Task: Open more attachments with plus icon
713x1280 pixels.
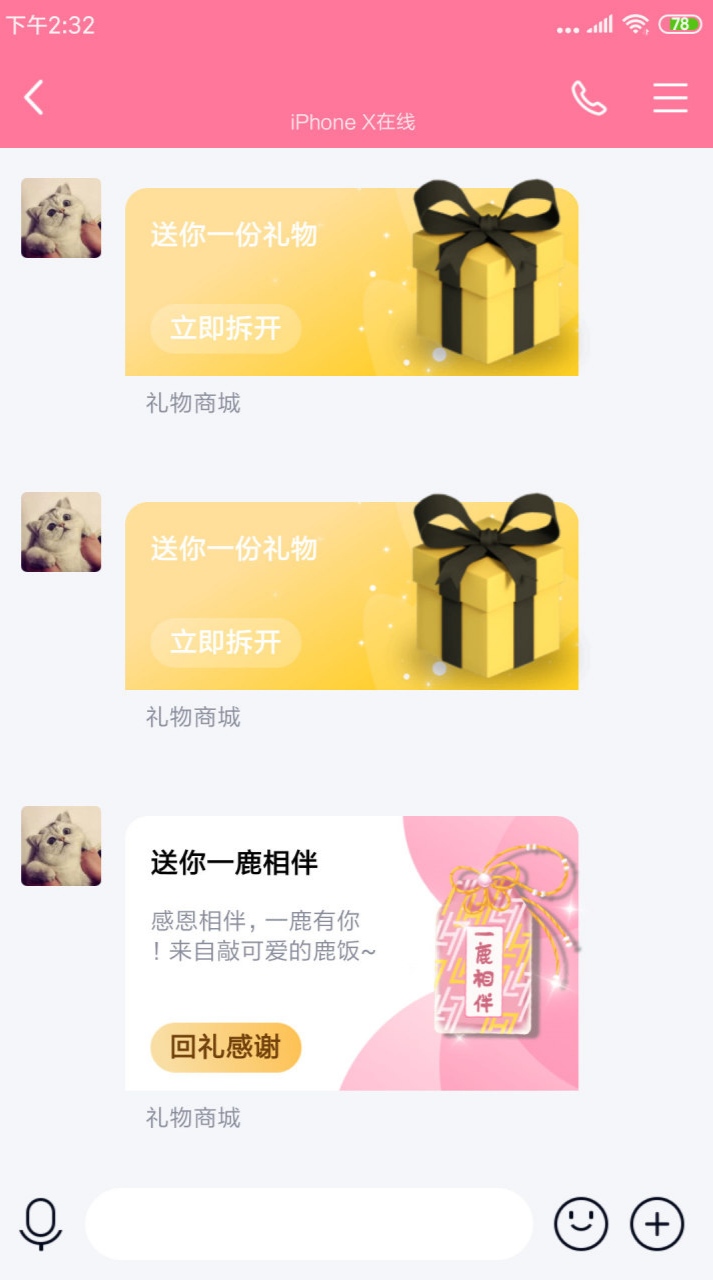Action: click(x=657, y=1224)
